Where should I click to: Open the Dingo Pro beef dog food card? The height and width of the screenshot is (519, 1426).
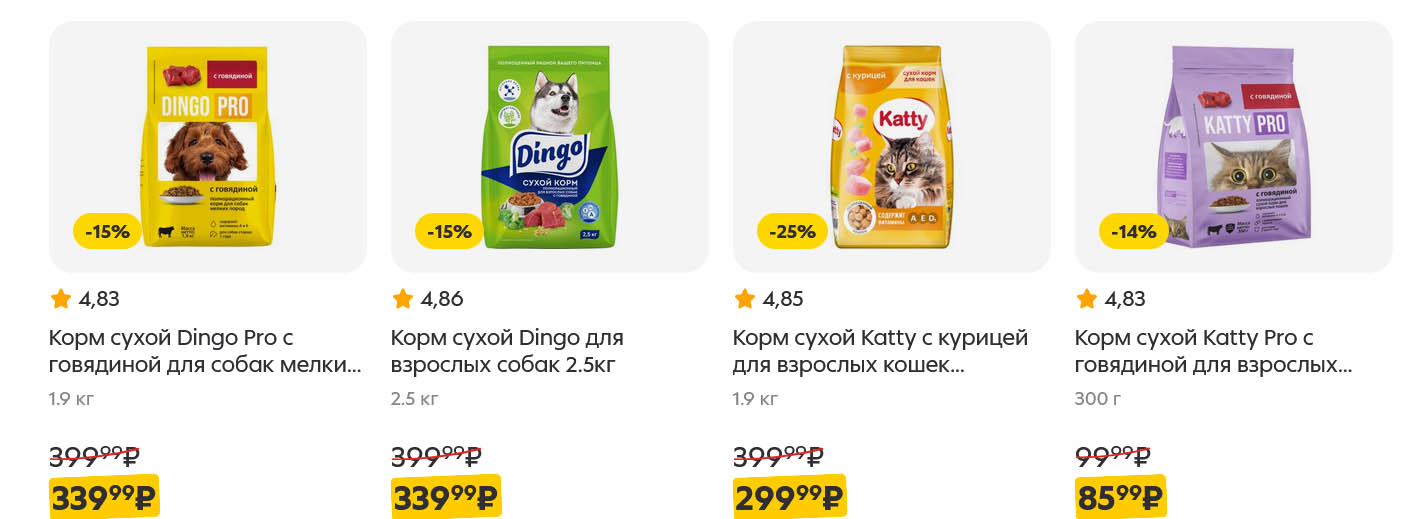click(207, 147)
